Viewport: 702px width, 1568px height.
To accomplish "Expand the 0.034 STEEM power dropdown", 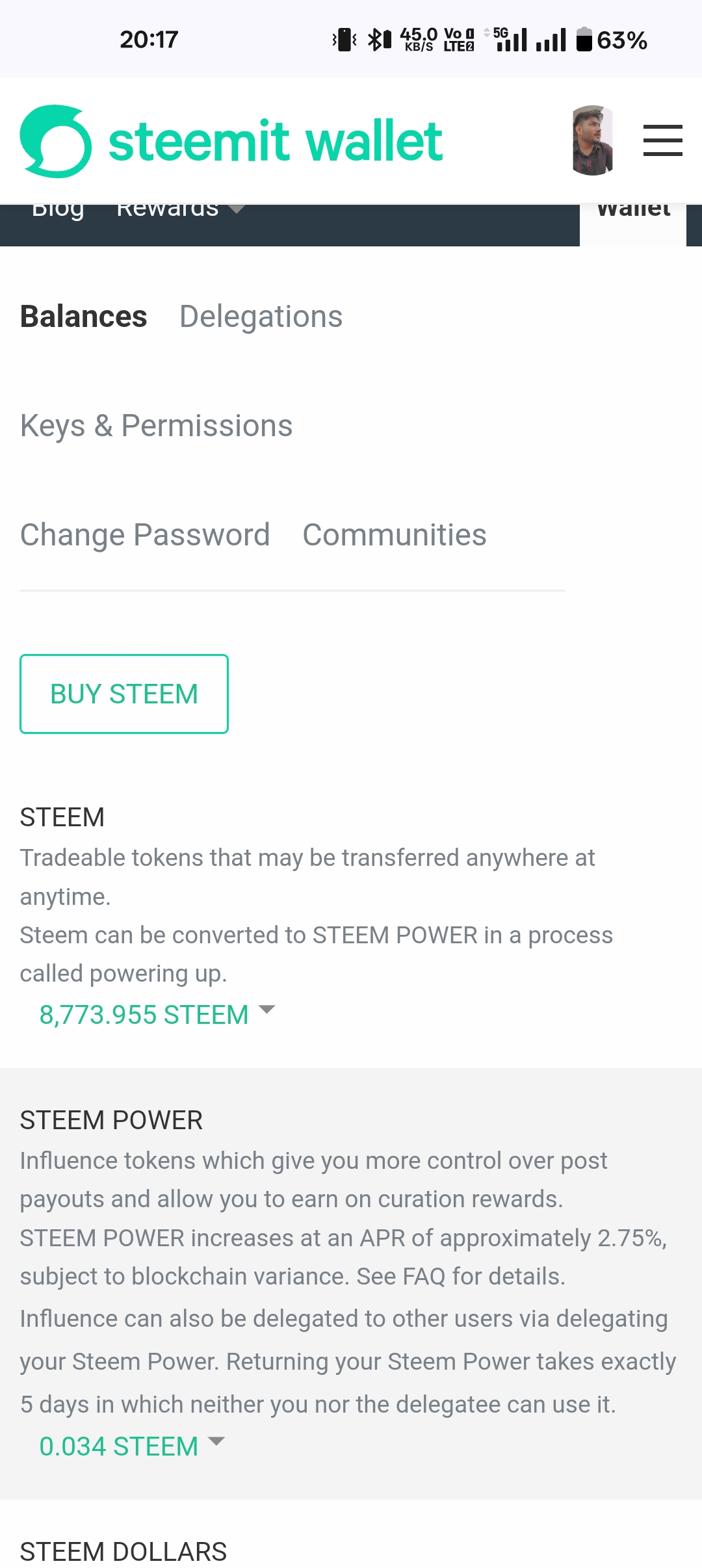I will coord(131,1446).
